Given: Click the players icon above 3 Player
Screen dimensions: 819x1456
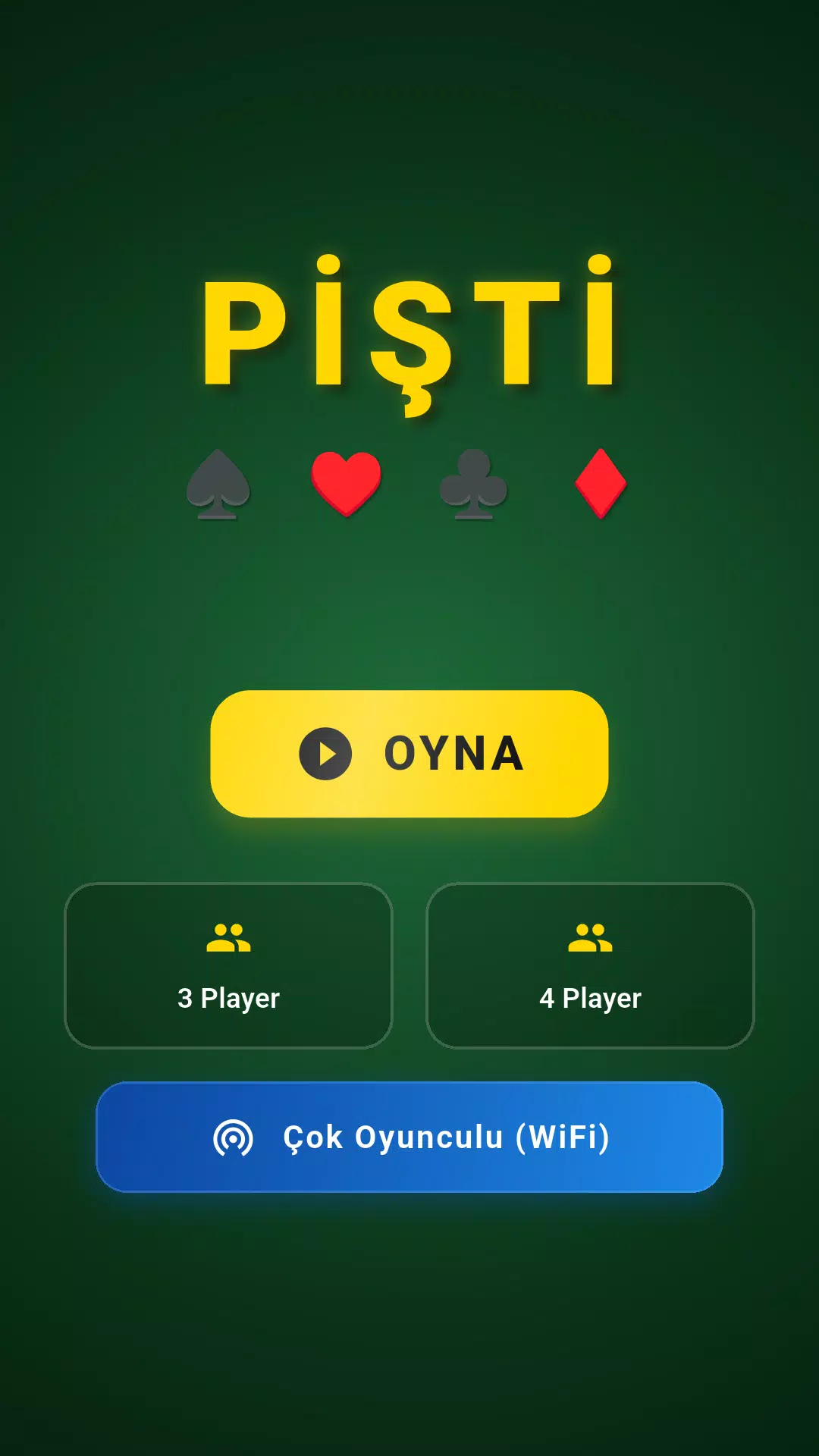Looking at the screenshot, I should tap(230, 938).
